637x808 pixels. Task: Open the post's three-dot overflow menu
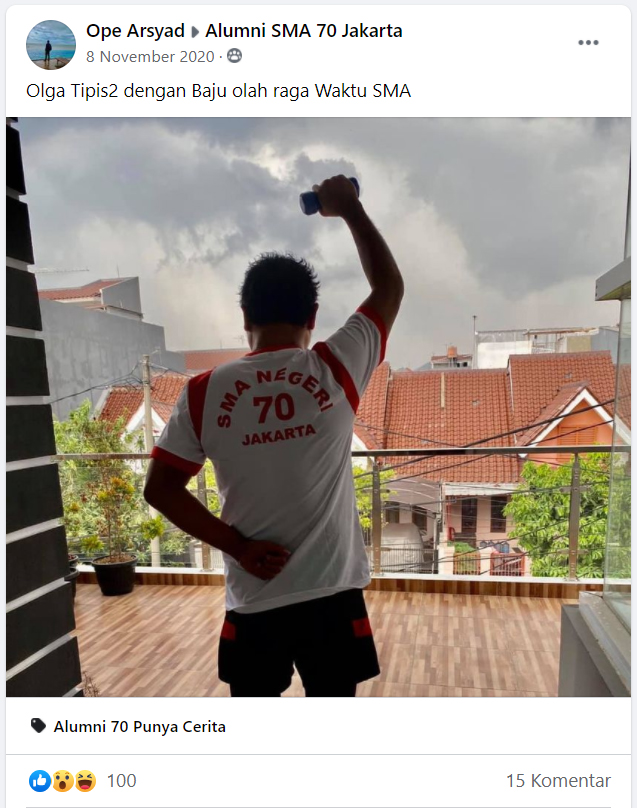[x=588, y=43]
